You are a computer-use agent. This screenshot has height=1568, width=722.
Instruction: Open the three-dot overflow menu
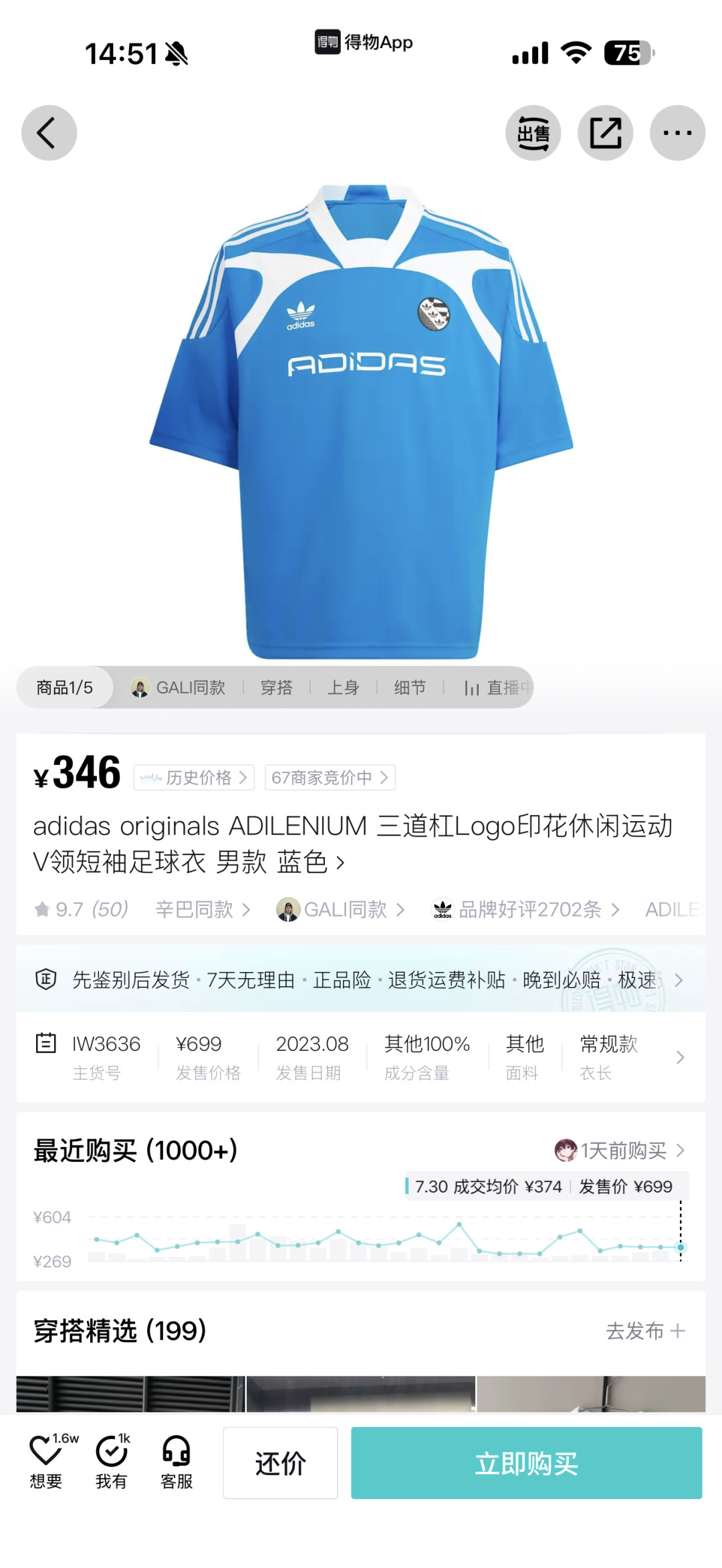677,133
